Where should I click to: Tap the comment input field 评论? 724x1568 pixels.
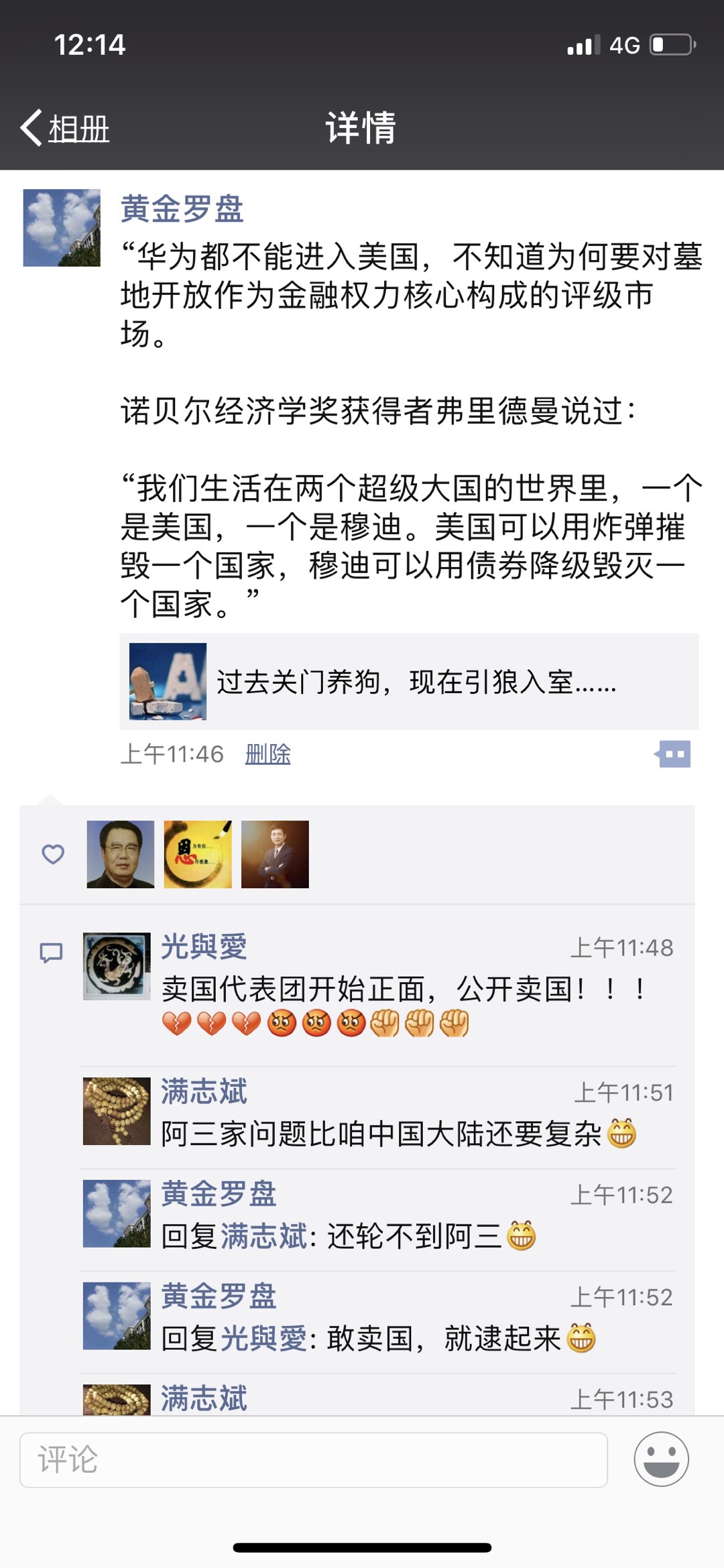coord(313,1459)
